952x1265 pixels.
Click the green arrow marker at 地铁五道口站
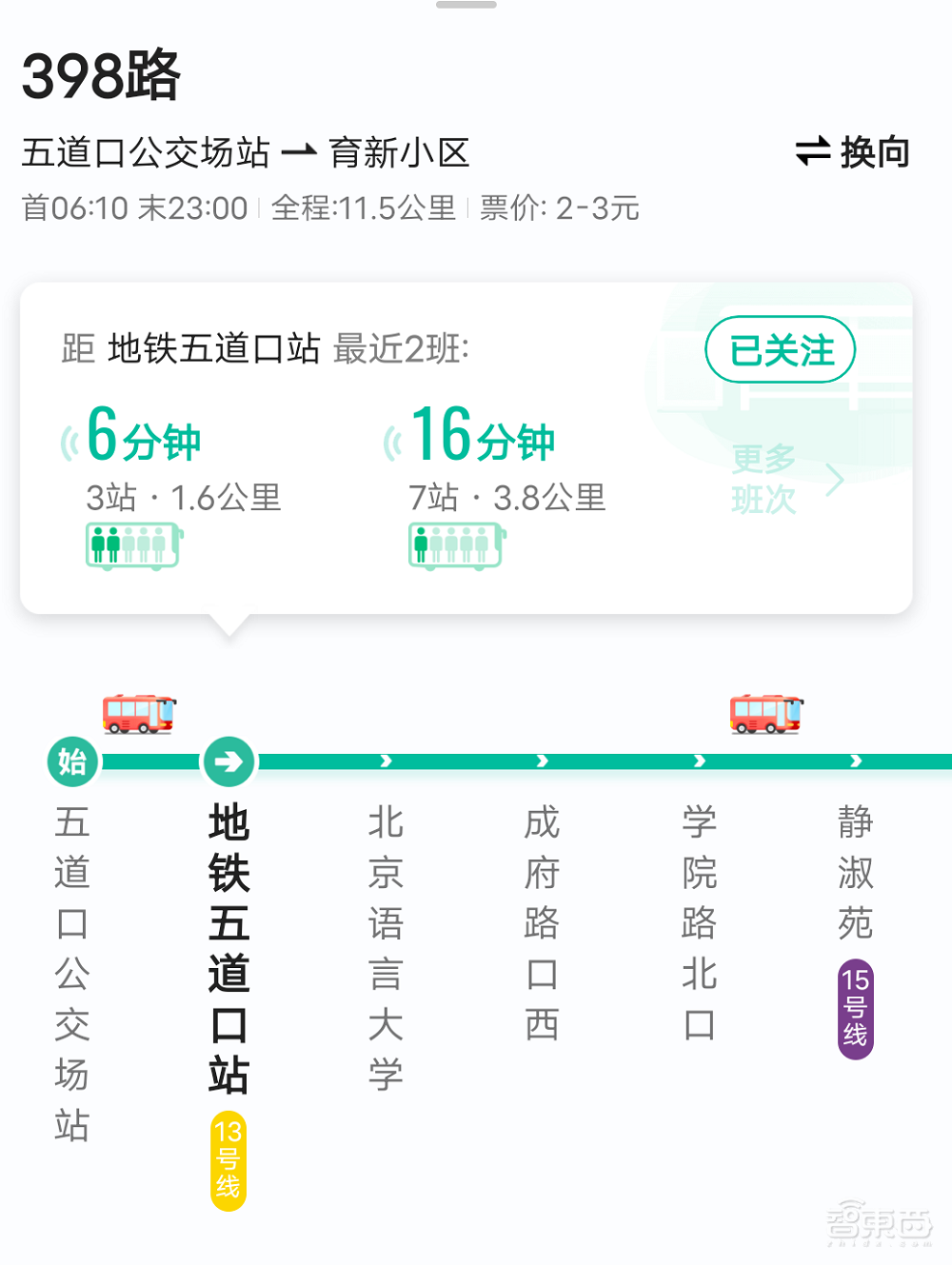(x=228, y=761)
